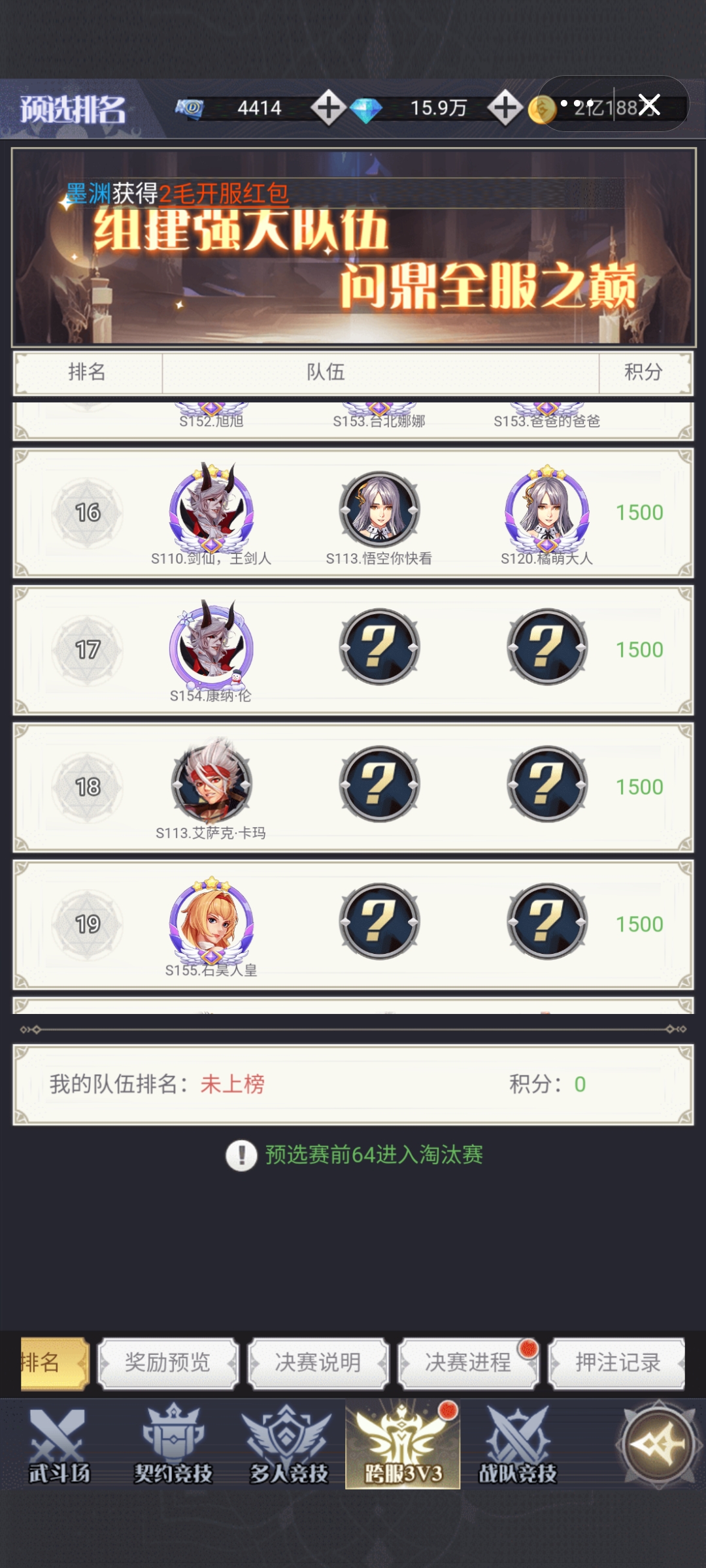The width and height of the screenshot is (706, 1568).
Task: View the 决赛进程 tab
Action: 468,1363
